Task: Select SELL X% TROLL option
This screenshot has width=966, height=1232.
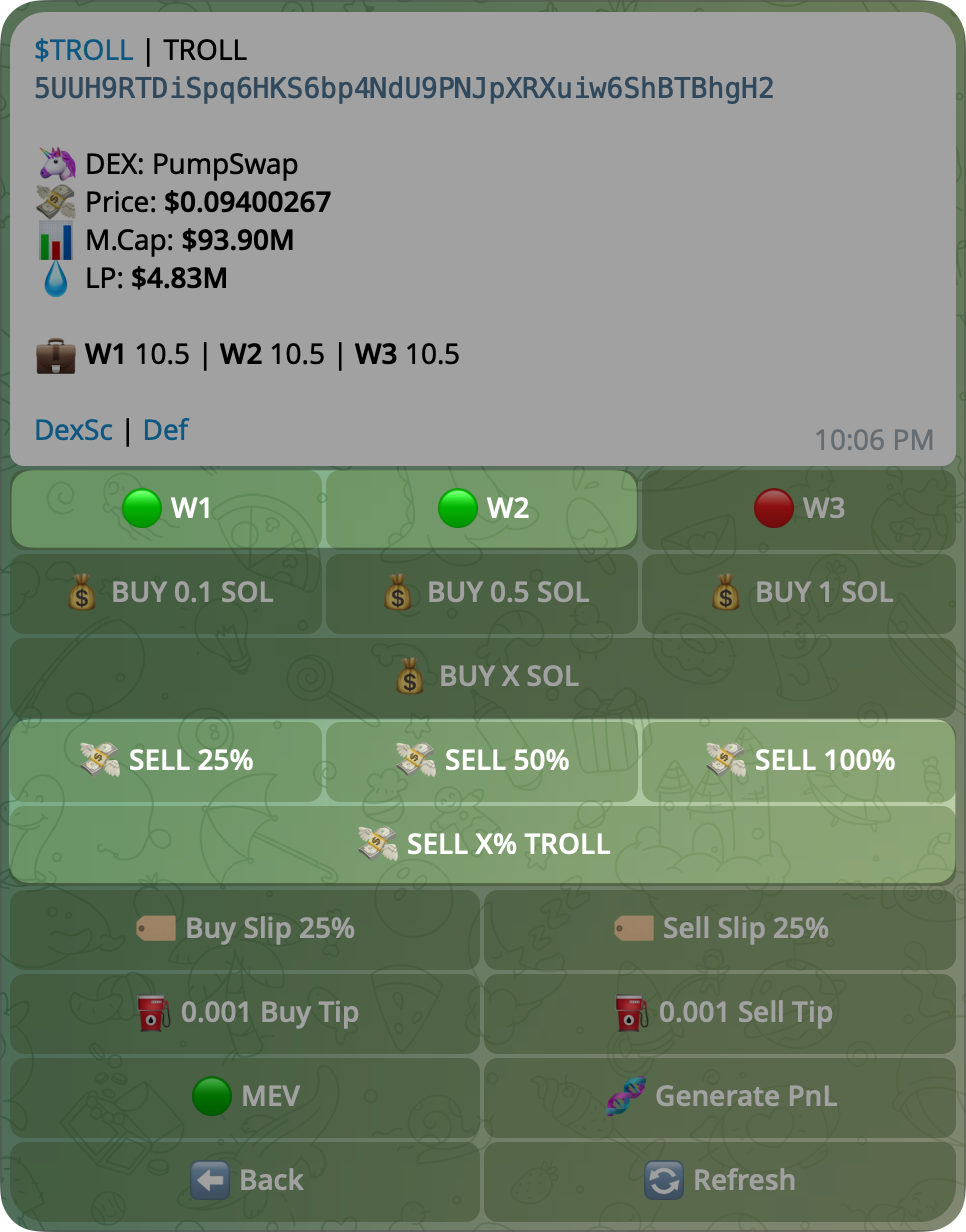Action: coord(483,844)
